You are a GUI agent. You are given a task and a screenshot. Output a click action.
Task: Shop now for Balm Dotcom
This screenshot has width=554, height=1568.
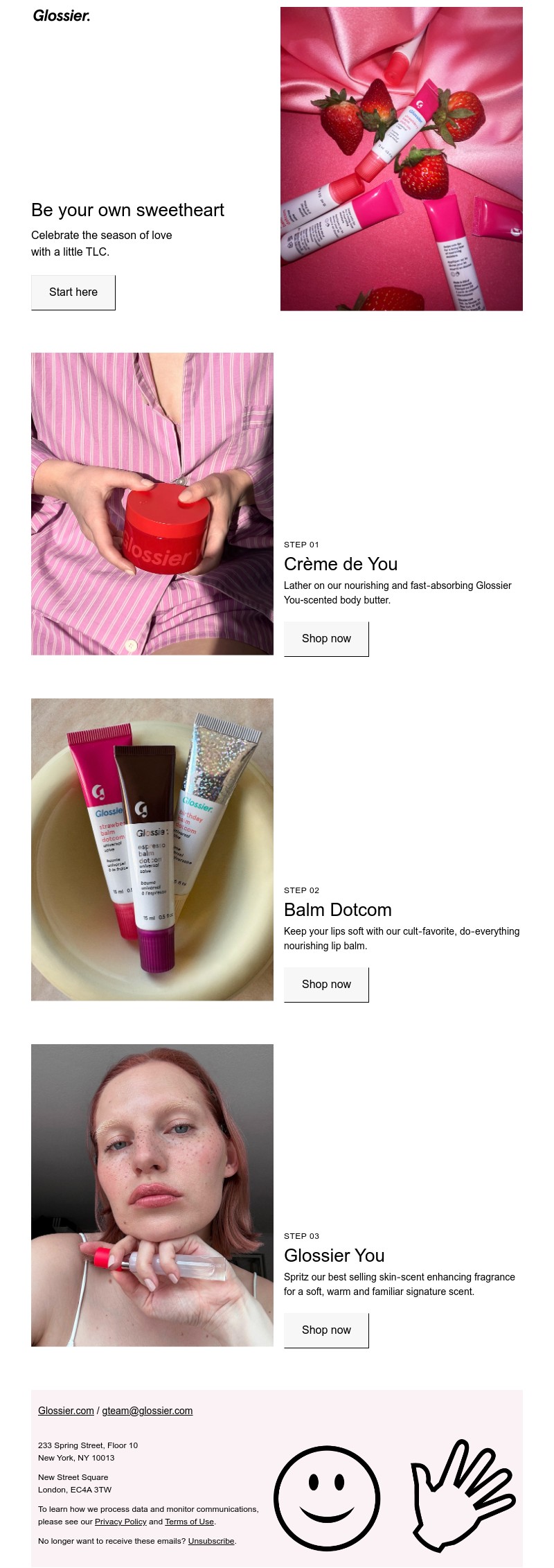pyautogui.click(x=326, y=985)
